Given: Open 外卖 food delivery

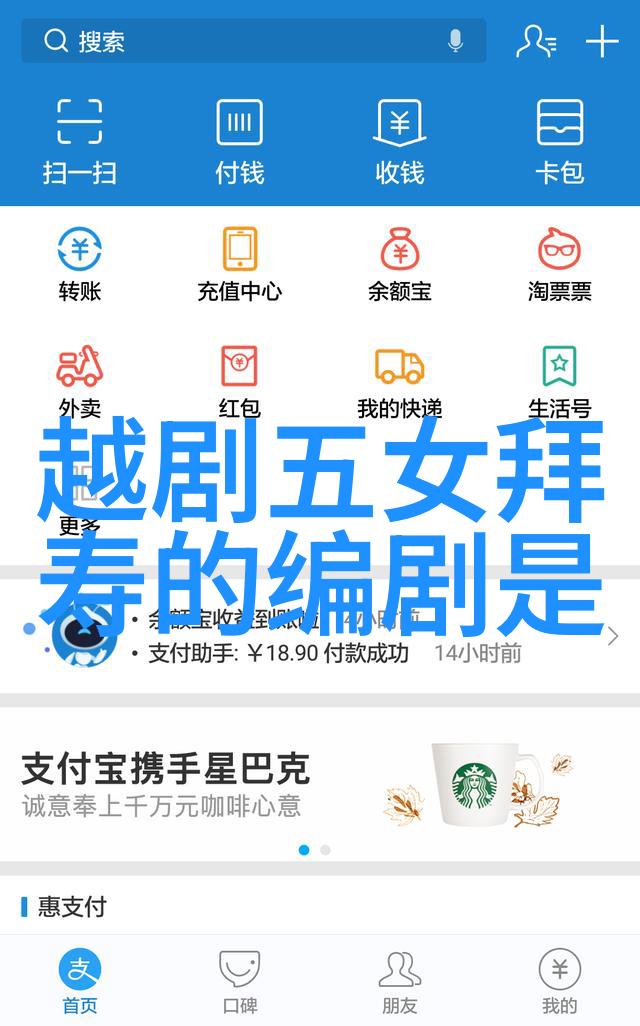Looking at the screenshot, I should click(x=80, y=380).
